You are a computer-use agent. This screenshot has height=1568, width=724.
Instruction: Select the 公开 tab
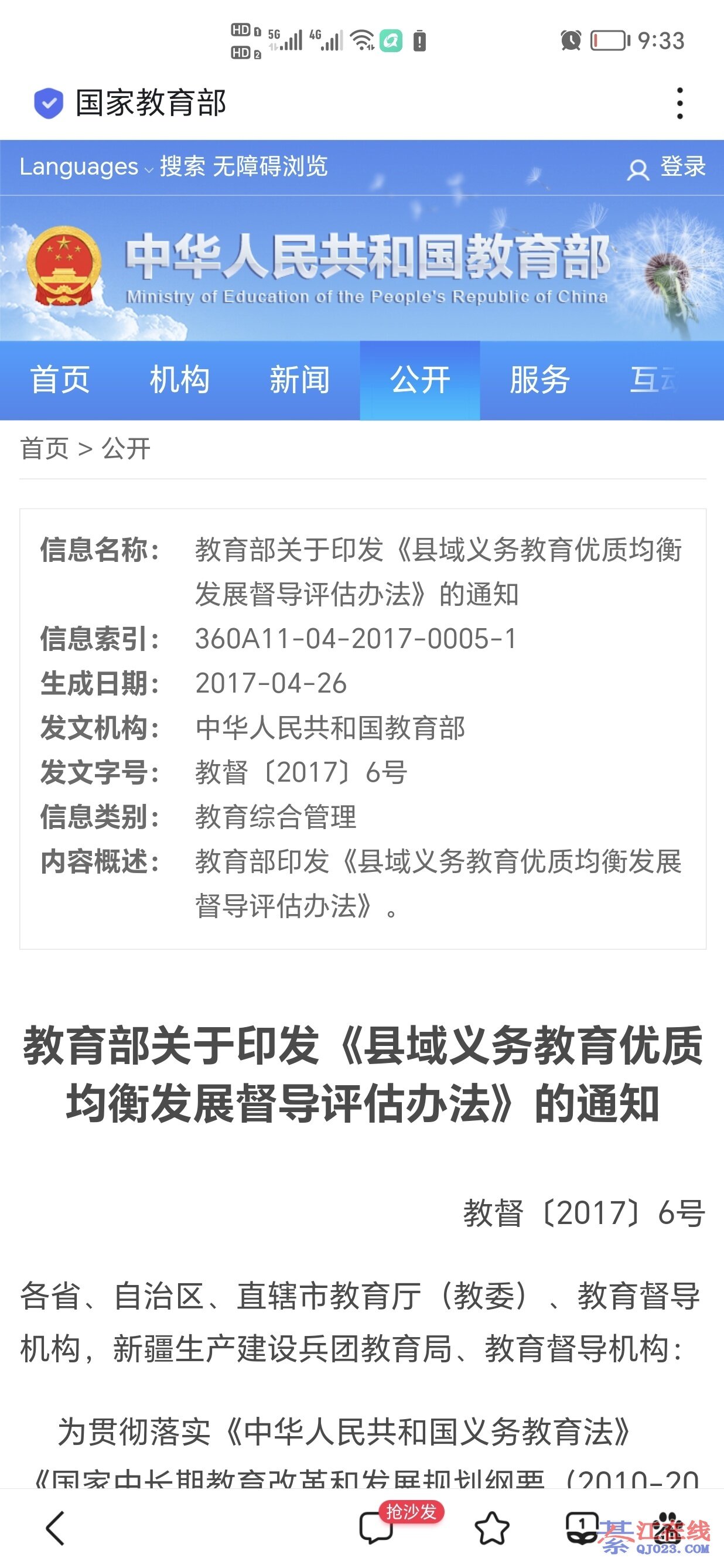coord(420,380)
